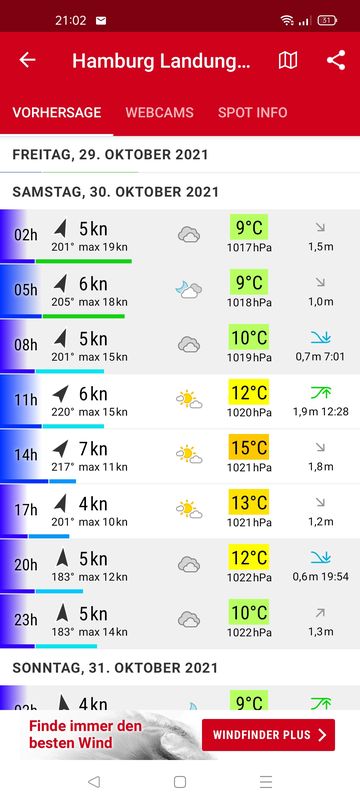Open the map view icon
The image size is (360, 804).
click(x=288, y=61)
